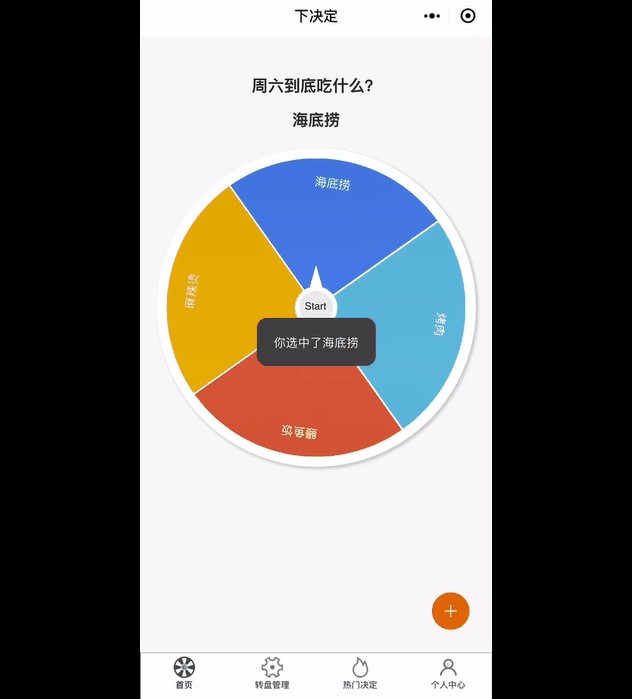This screenshot has height=699, width=632.
Task: Go to the 热门决定 tab
Action: (360, 674)
